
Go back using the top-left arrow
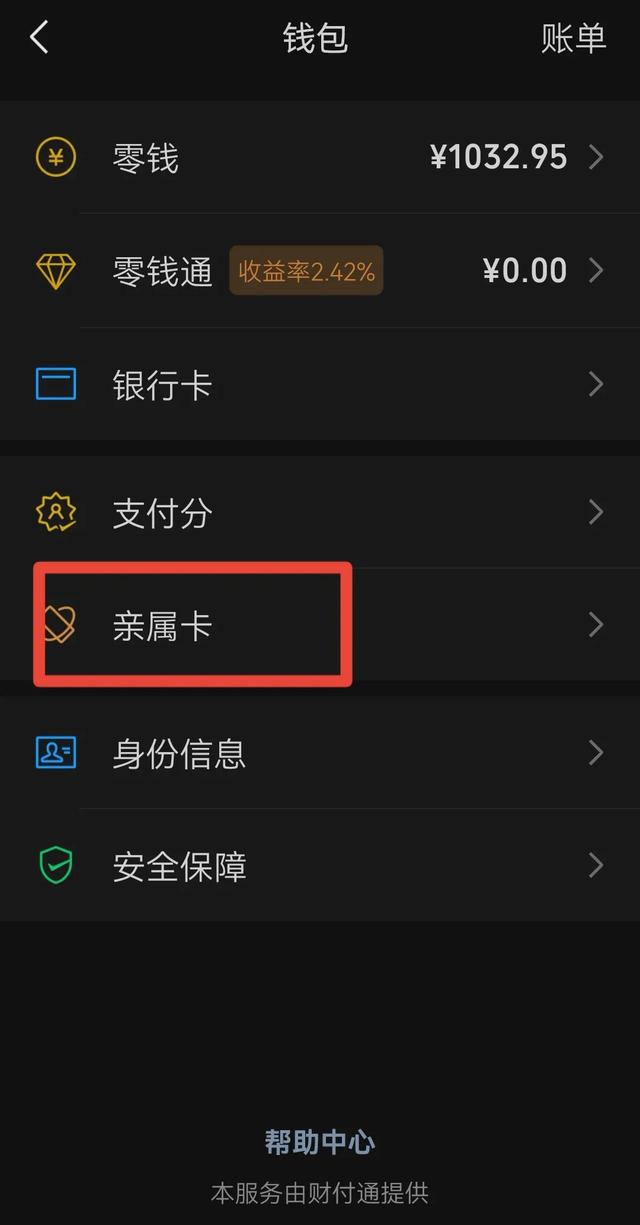[39, 38]
